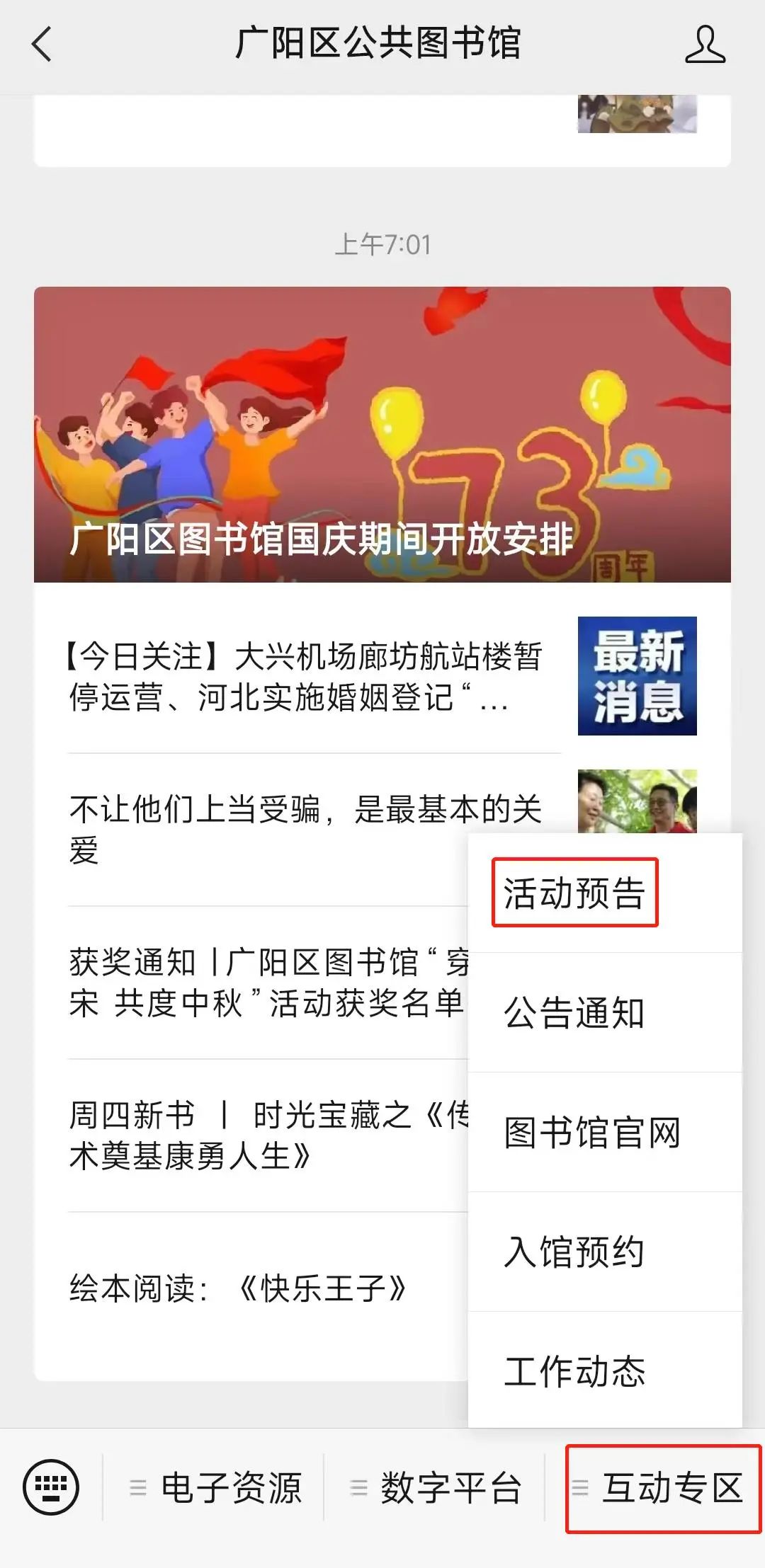
Task: Expand the 电子资源 bottom menu
Action: pyautogui.click(x=216, y=1487)
